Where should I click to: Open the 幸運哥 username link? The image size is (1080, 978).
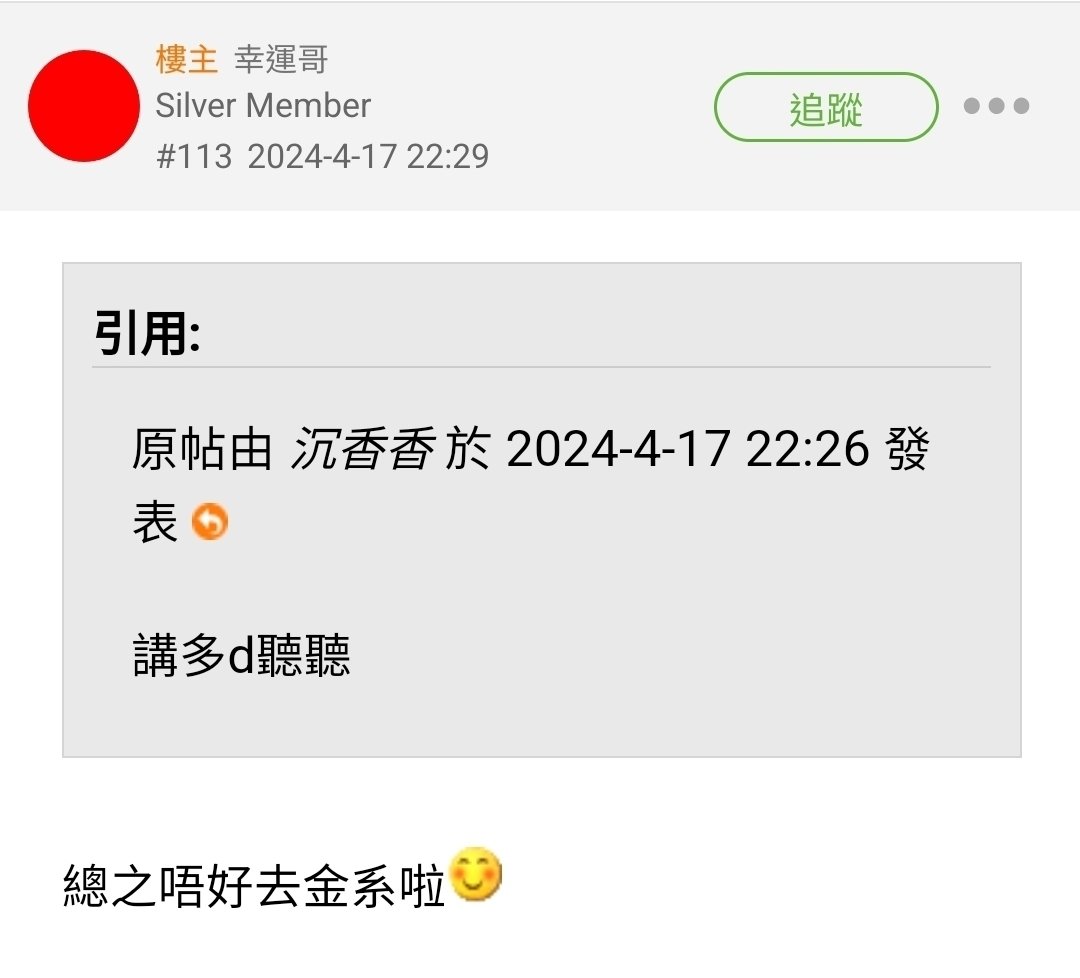(x=281, y=60)
